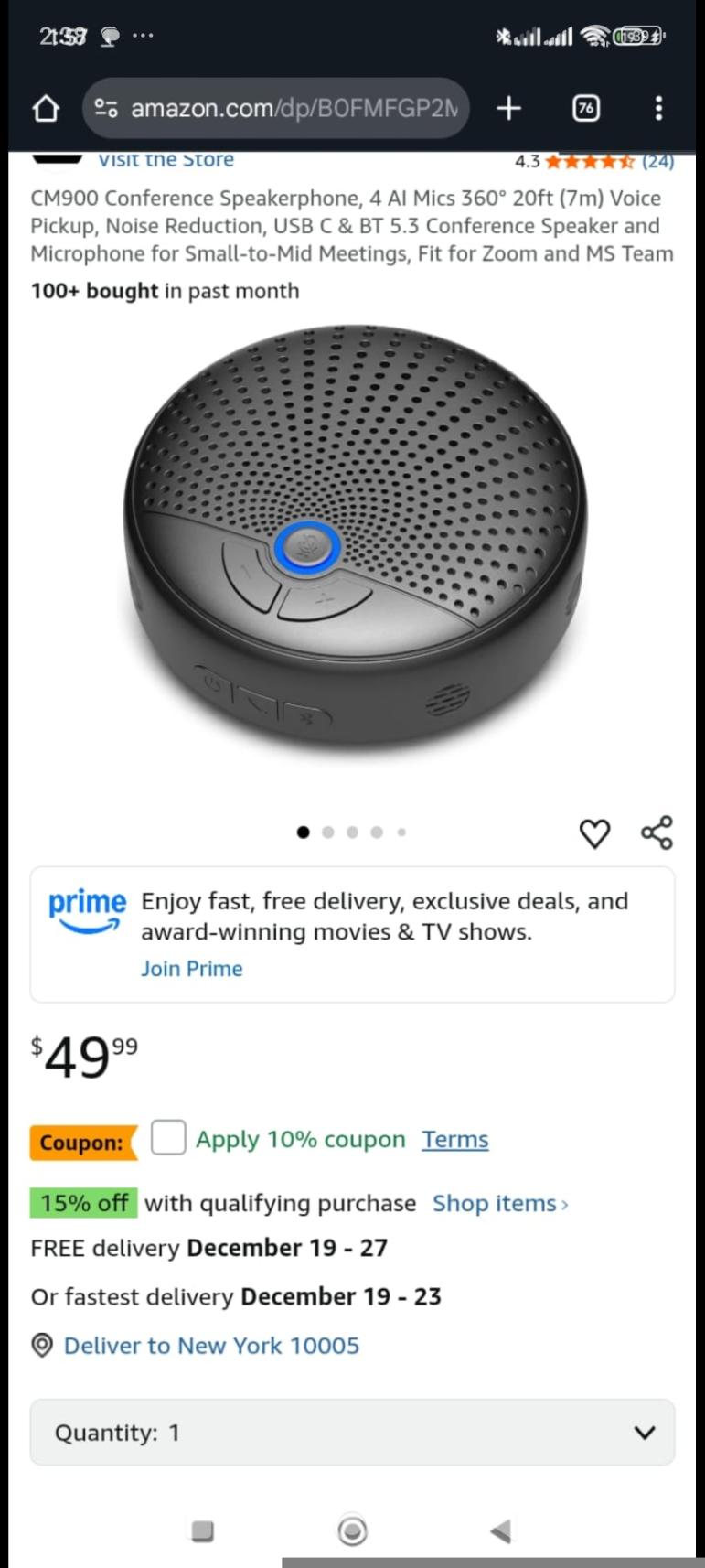
Task: Share this product listing
Action: point(657,832)
